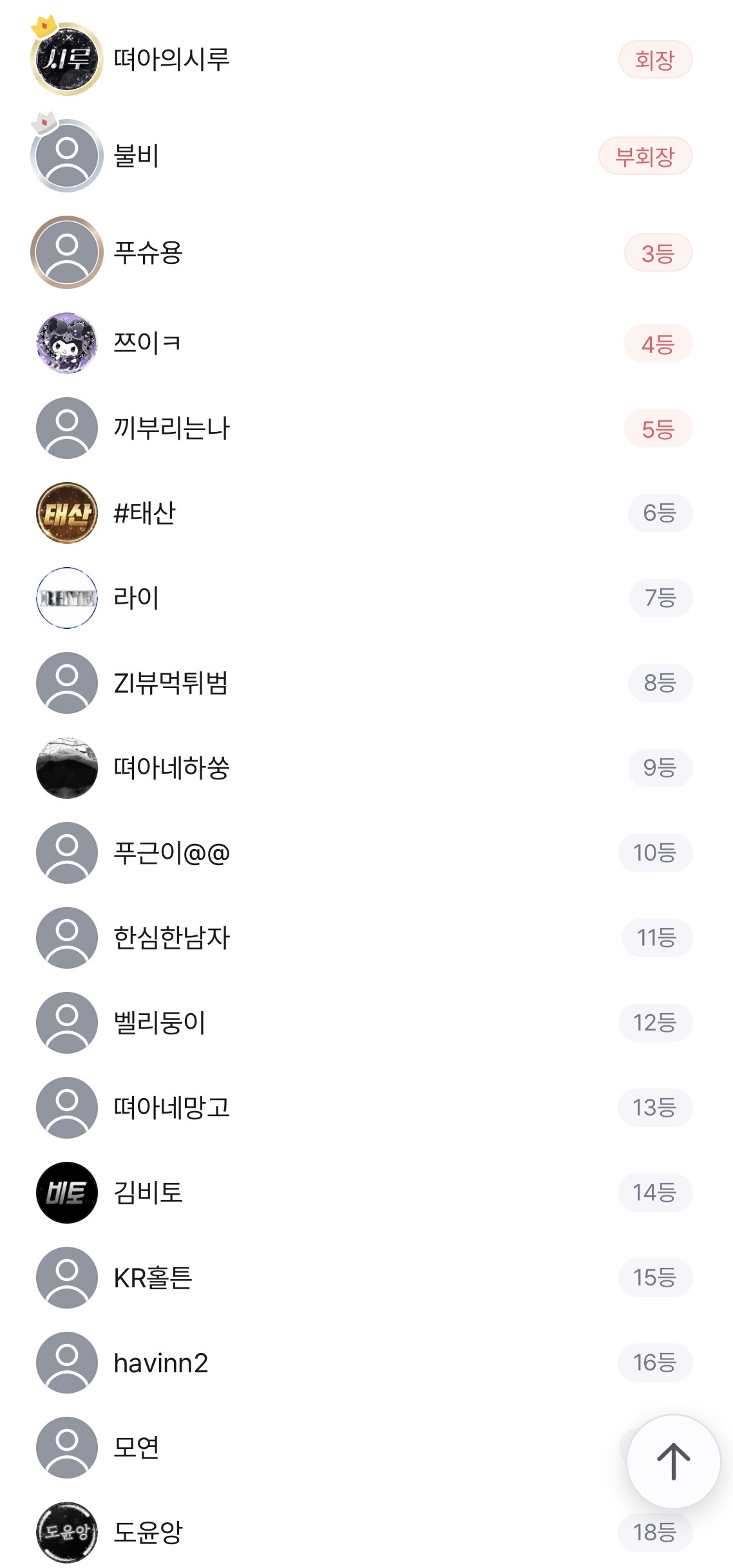Open 김비토's profile row

148,1193
